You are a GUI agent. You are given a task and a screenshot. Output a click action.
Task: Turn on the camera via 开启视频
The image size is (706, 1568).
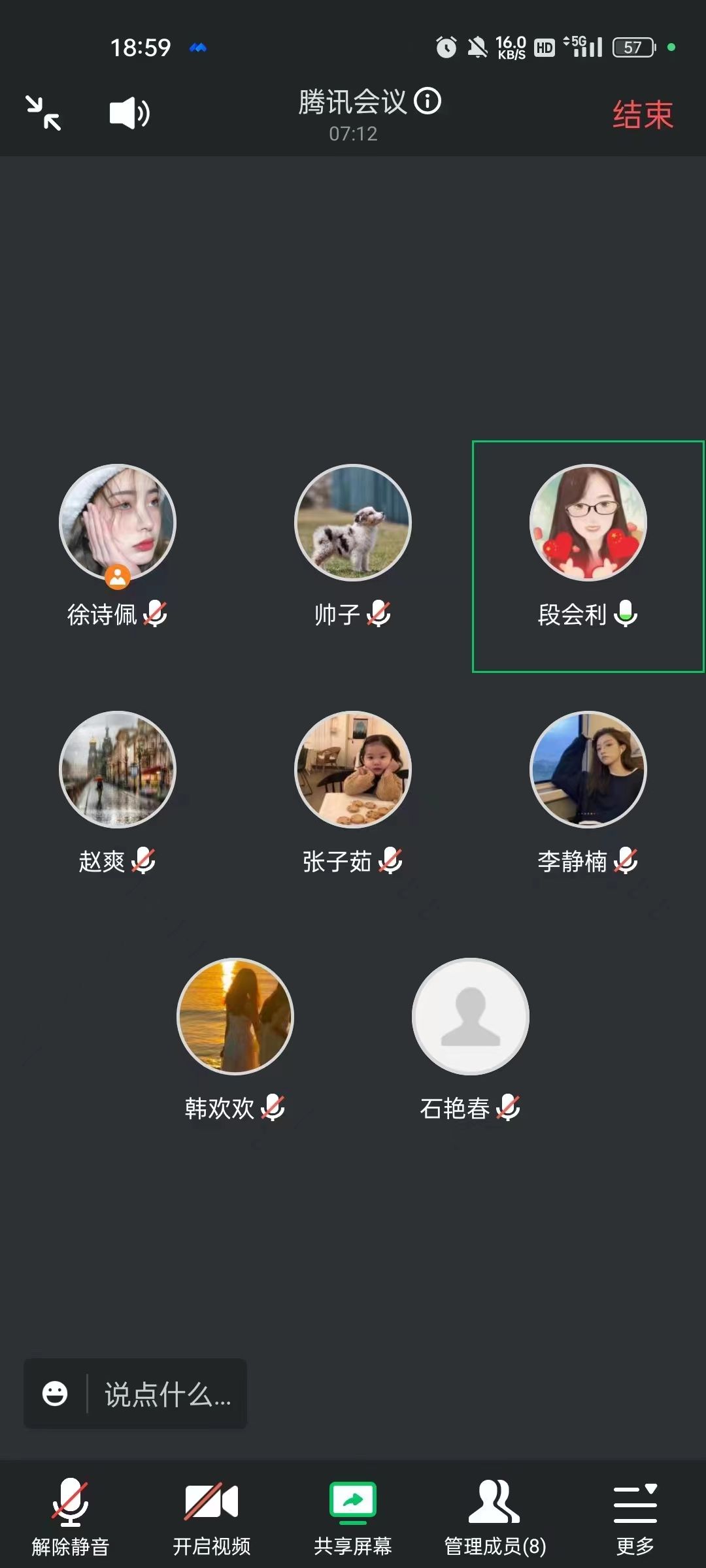(211, 1517)
